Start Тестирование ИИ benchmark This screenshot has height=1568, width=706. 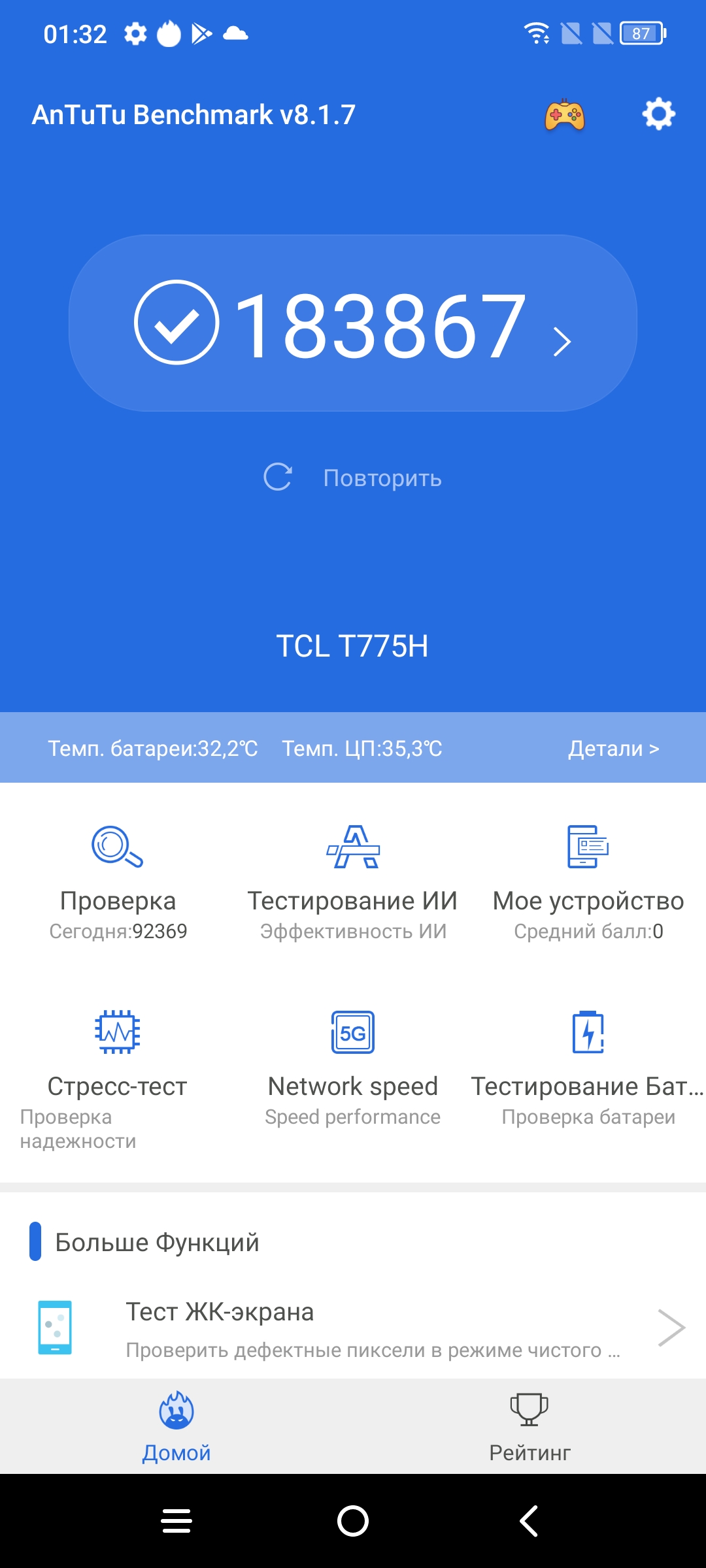[x=353, y=882]
